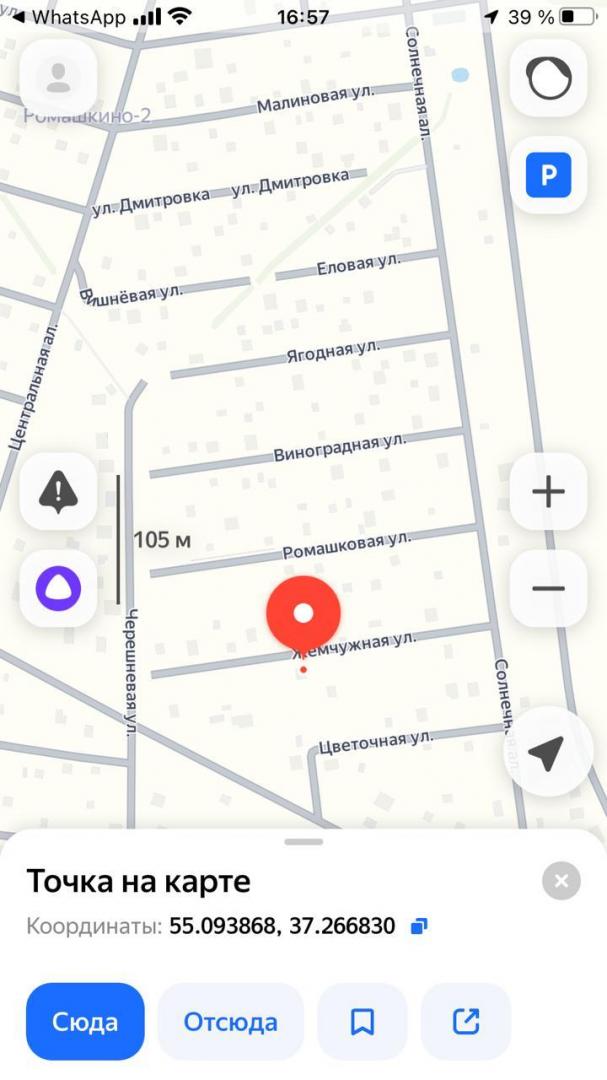Open the map layers button
Image resolution: width=607 pixels, height=1080 pixels.
pos(548,79)
